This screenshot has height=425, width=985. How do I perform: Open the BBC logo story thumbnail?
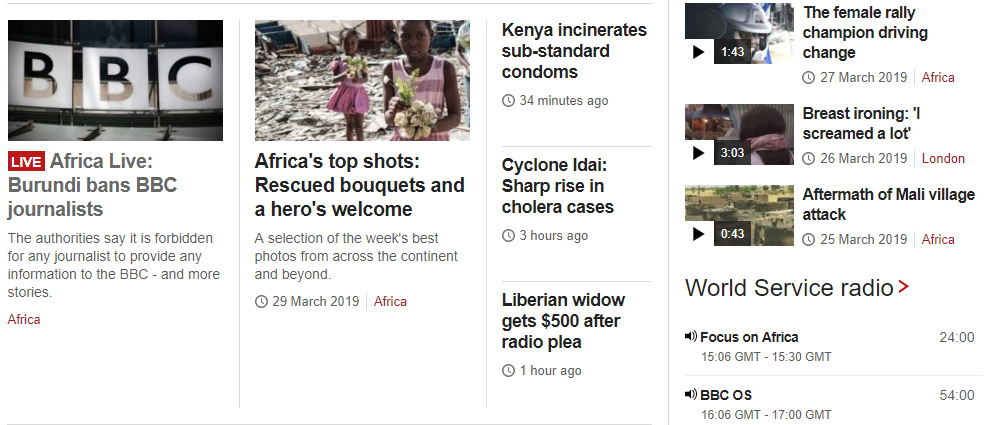point(115,80)
